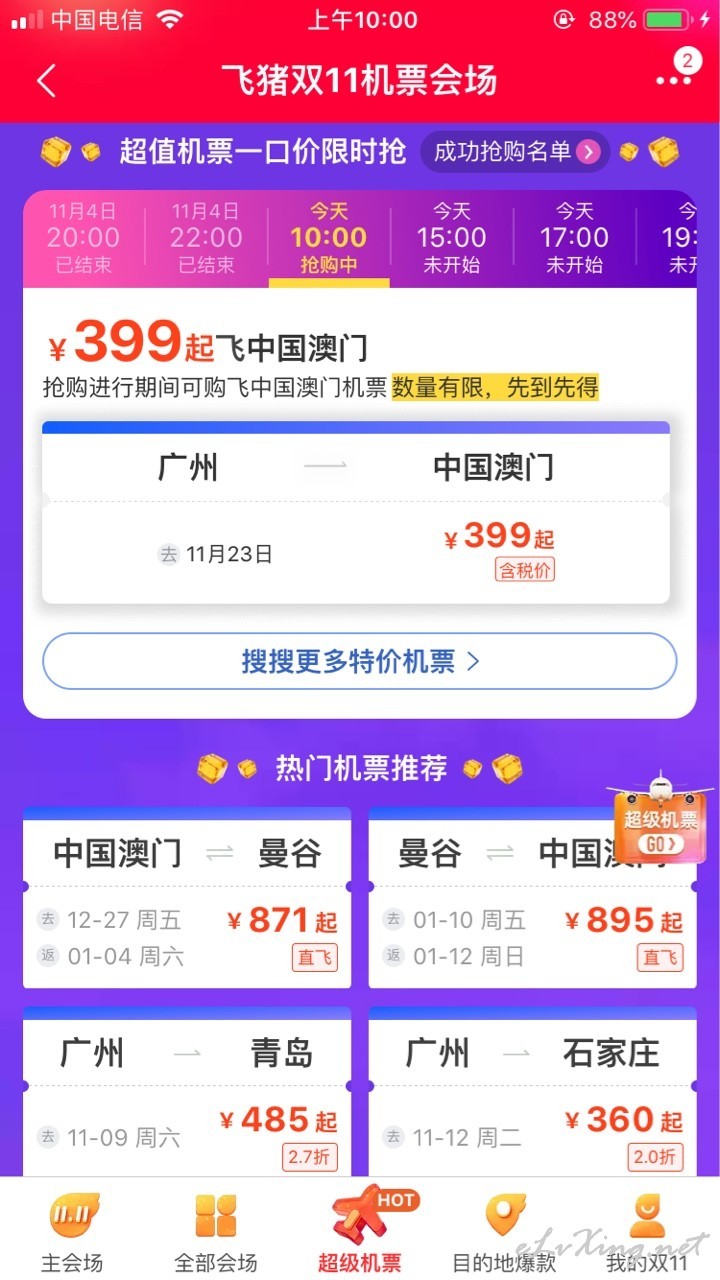The height and width of the screenshot is (1280, 720).
Task: Open the 成功抢购名单 list
Action: [x=515, y=152]
